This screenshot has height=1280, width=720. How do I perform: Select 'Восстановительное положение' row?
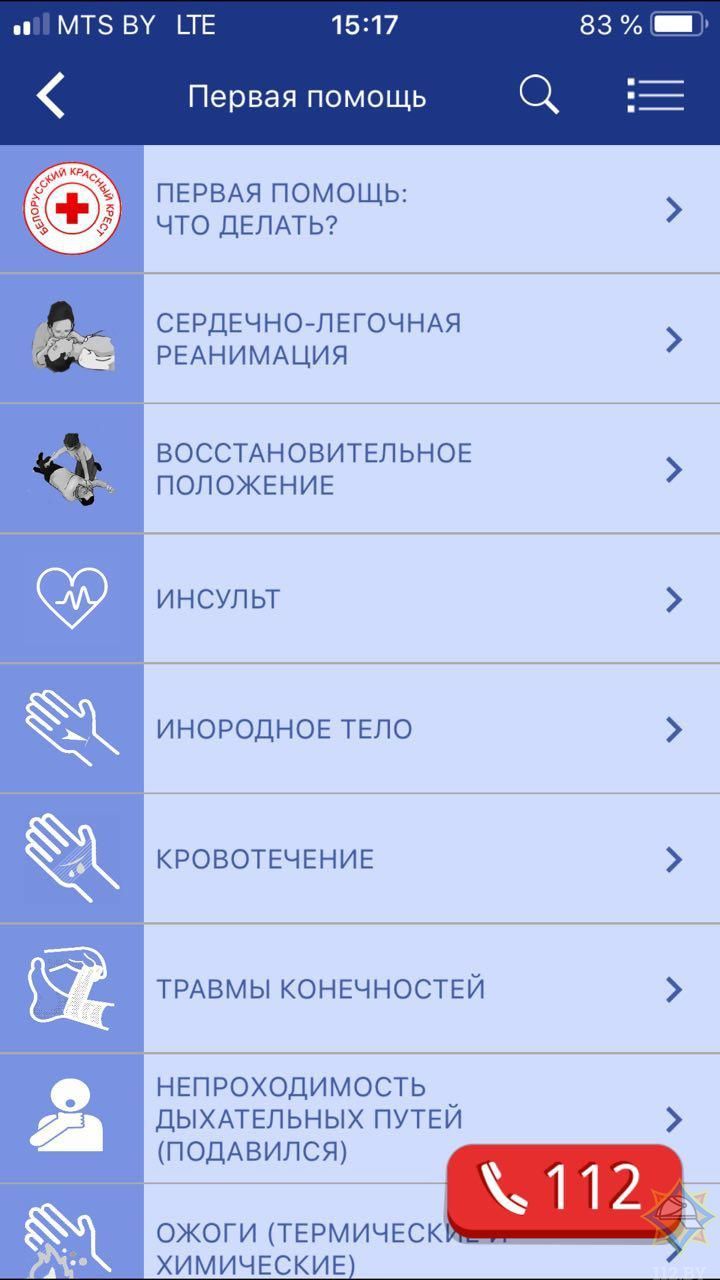pyautogui.click(x=400, y=469)
